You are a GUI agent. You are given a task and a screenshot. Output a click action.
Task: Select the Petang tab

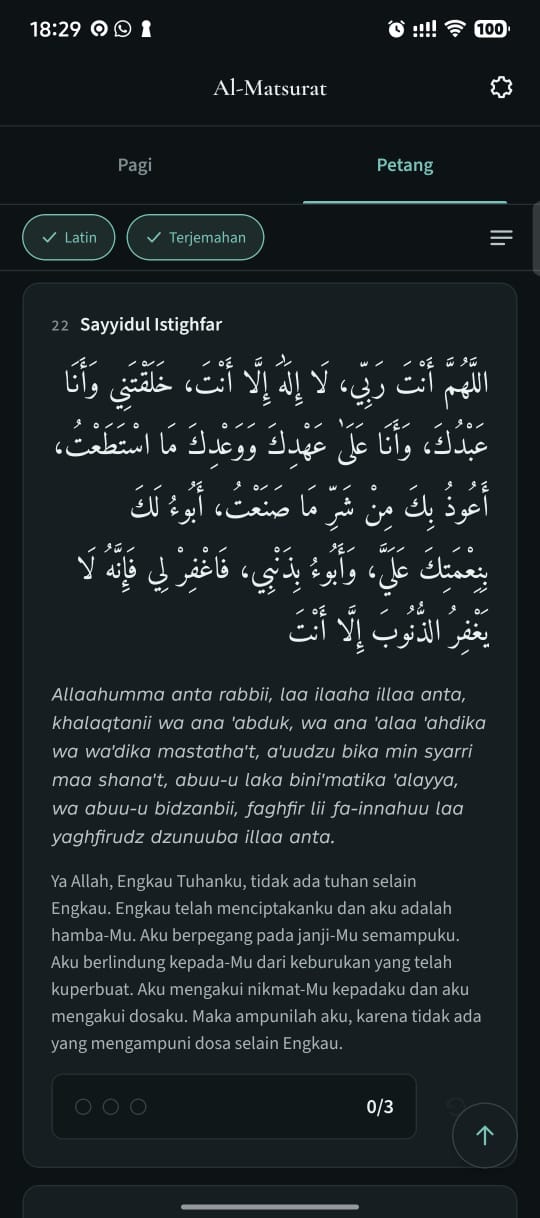405,165
